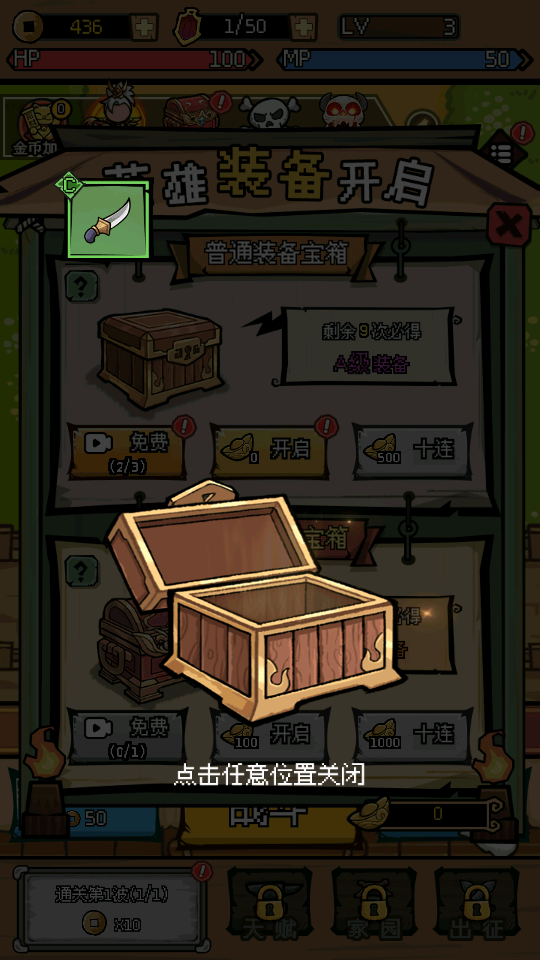Screen dimensions: 540x960
Task: Open help for the normal equipment chest
Action: point(81,286)
